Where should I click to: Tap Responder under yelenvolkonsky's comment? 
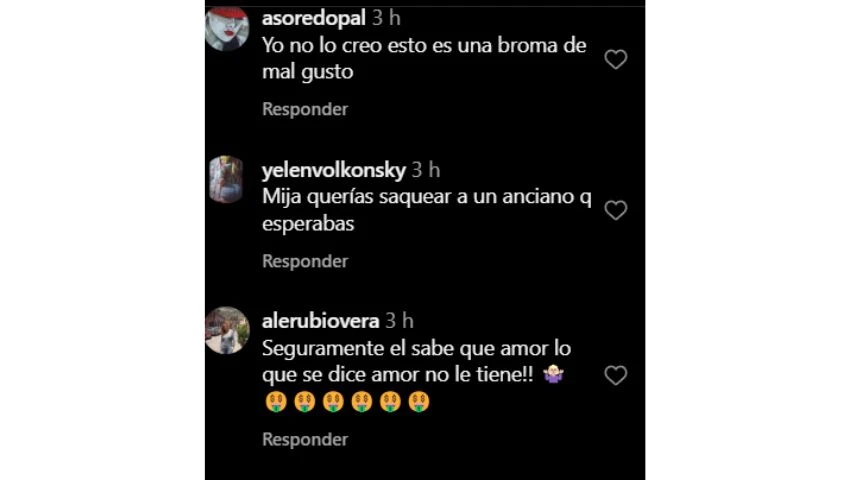305,261
